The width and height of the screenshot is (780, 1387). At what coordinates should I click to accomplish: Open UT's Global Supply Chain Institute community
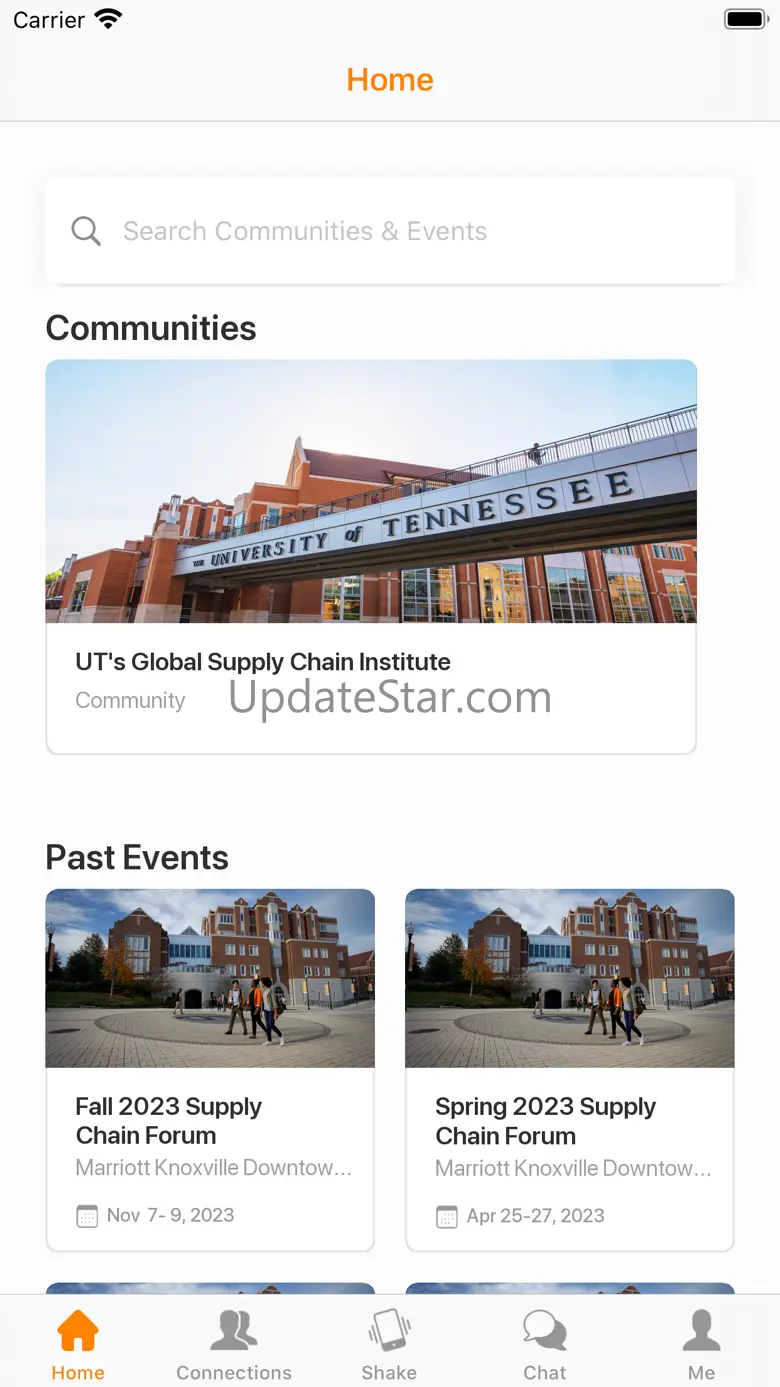[371, 557]
